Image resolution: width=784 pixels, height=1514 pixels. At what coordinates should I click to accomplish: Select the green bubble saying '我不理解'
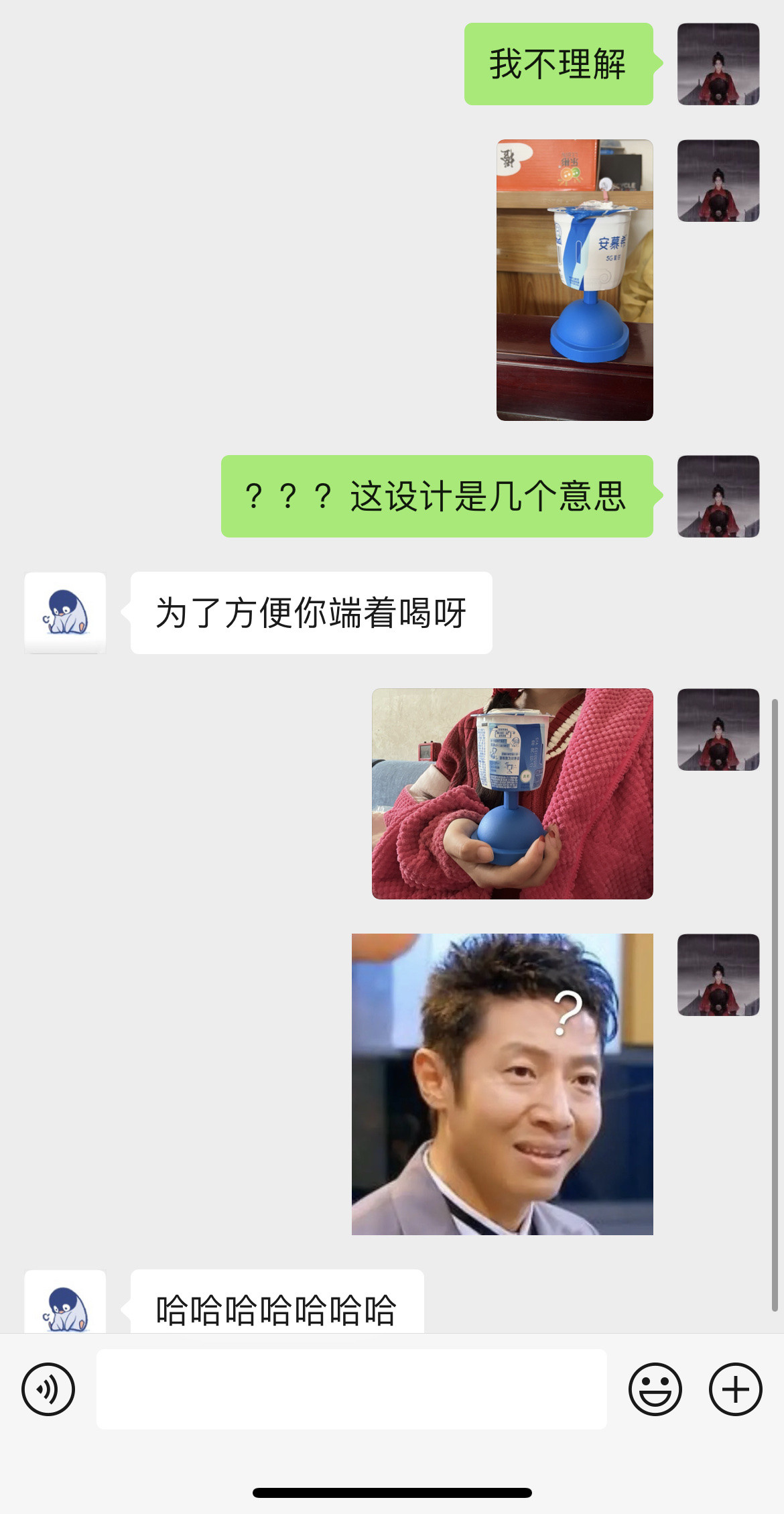click(x=559, y=64)
